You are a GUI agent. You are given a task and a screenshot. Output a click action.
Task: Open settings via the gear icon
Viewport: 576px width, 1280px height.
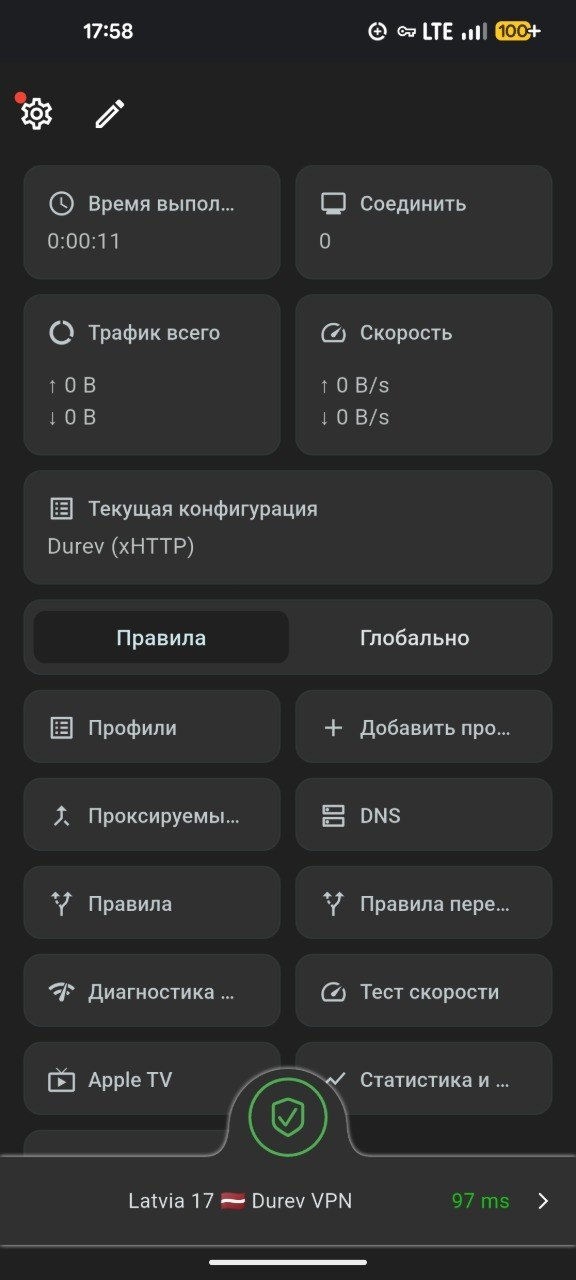pos(37,114)
